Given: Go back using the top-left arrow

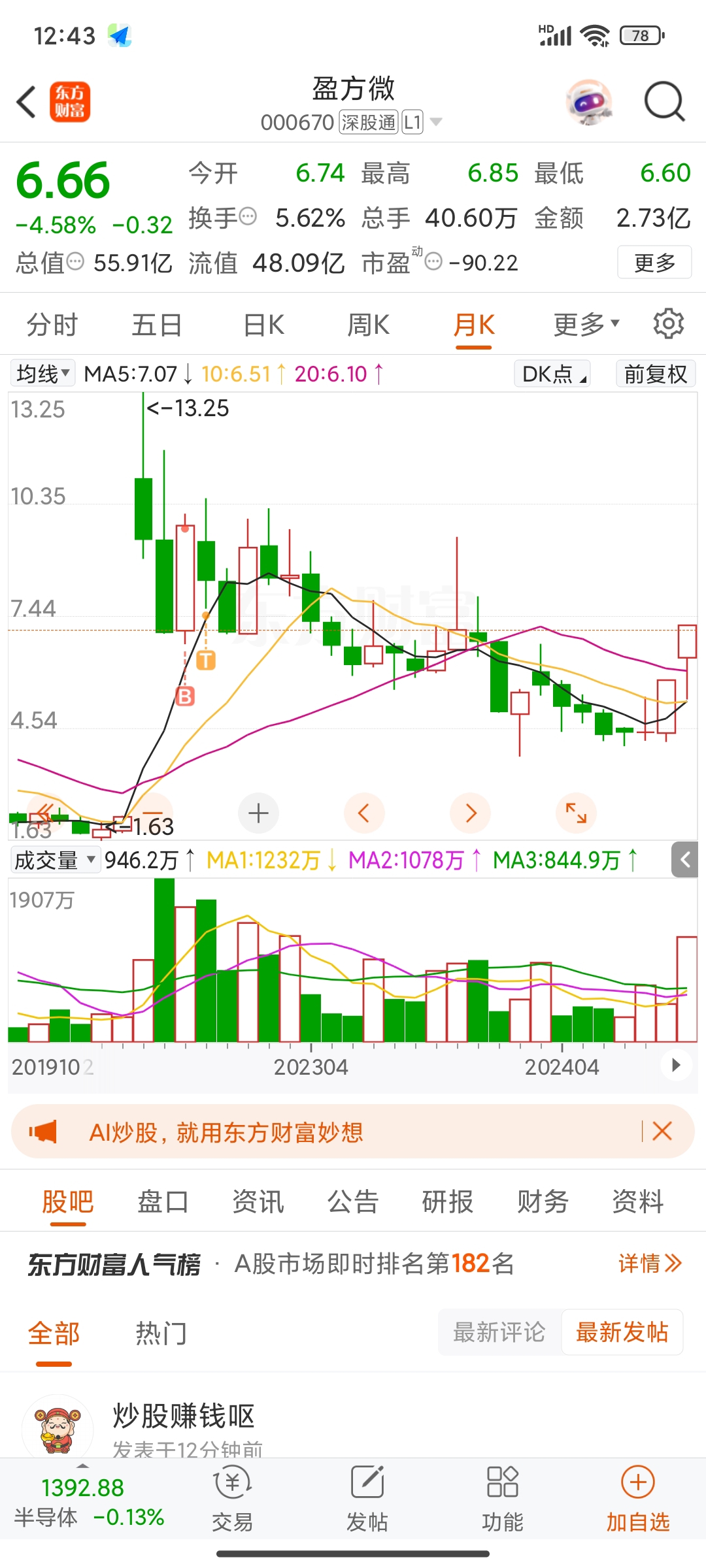Looking at the screenshot, I should (x=26, y=102).
